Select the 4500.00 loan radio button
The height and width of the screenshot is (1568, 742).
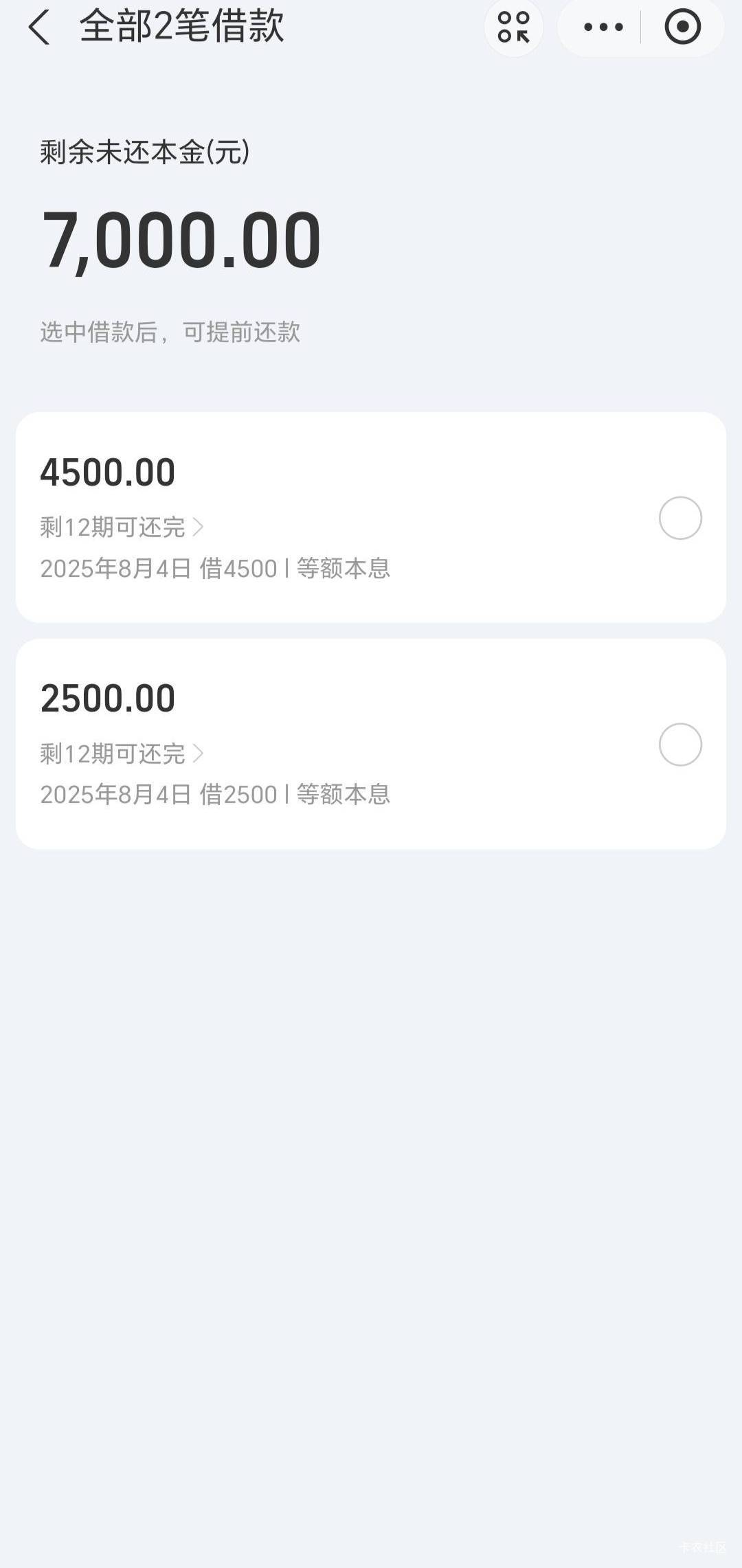point(680,518)
